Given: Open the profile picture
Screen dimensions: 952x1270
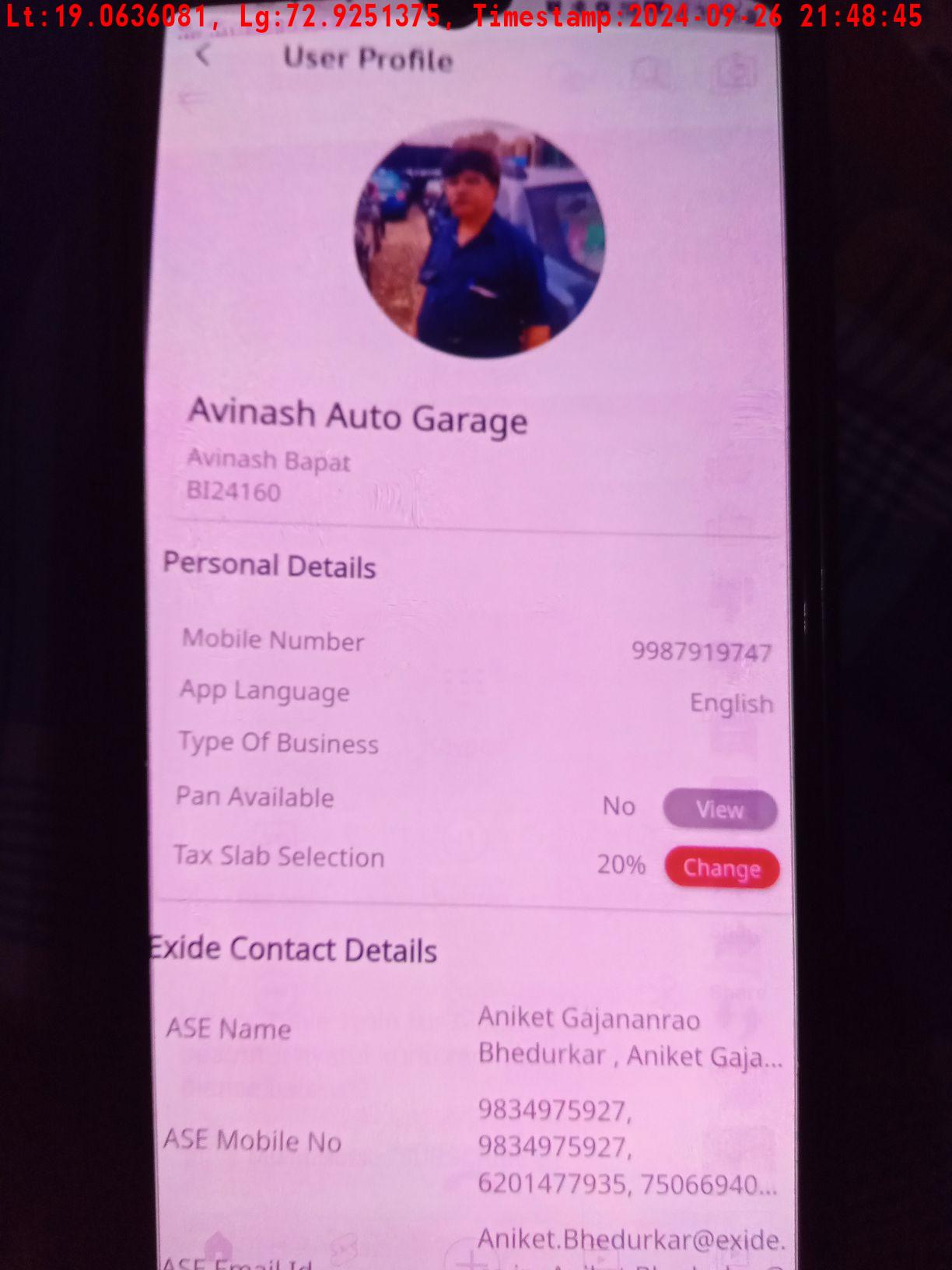Looking at the screenshot, I should click(479, 238).
